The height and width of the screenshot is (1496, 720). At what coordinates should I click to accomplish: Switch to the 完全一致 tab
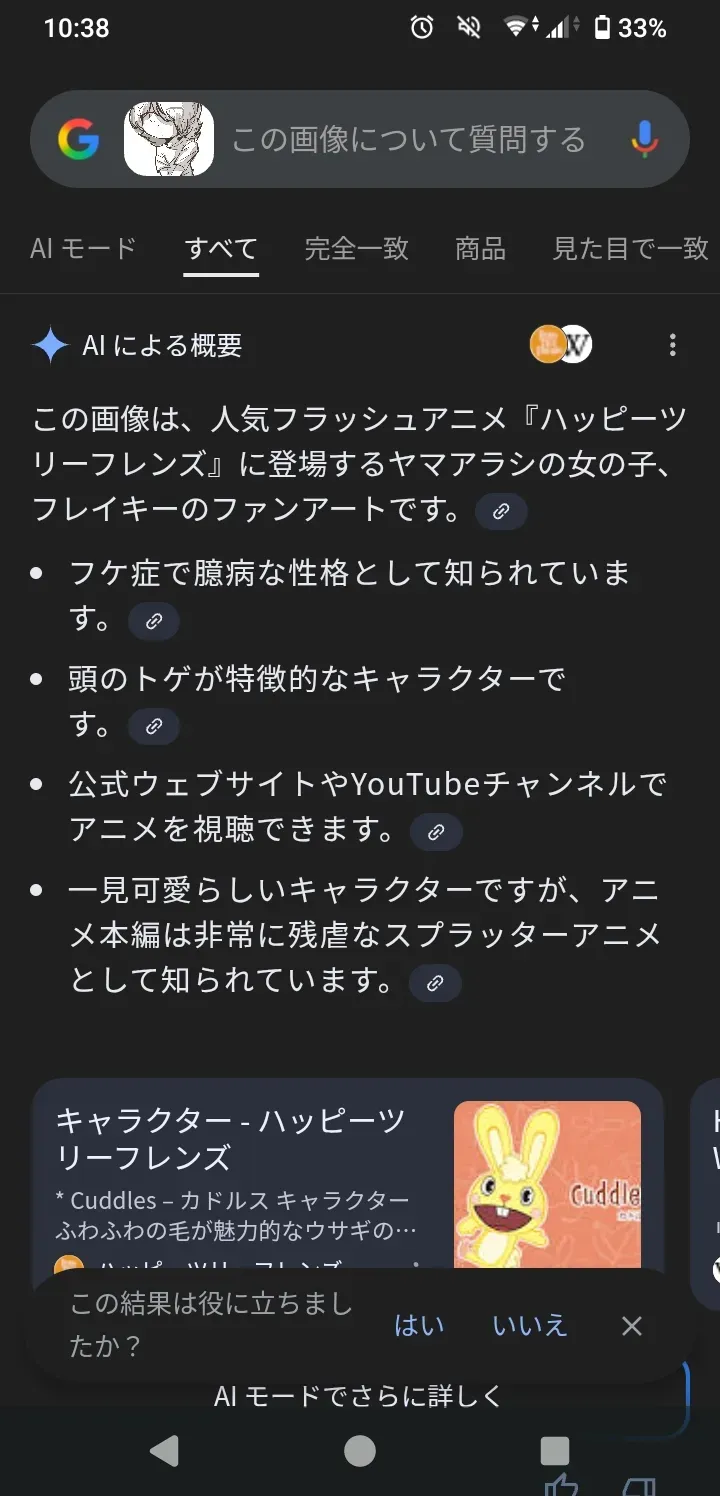tap(356, 248)
